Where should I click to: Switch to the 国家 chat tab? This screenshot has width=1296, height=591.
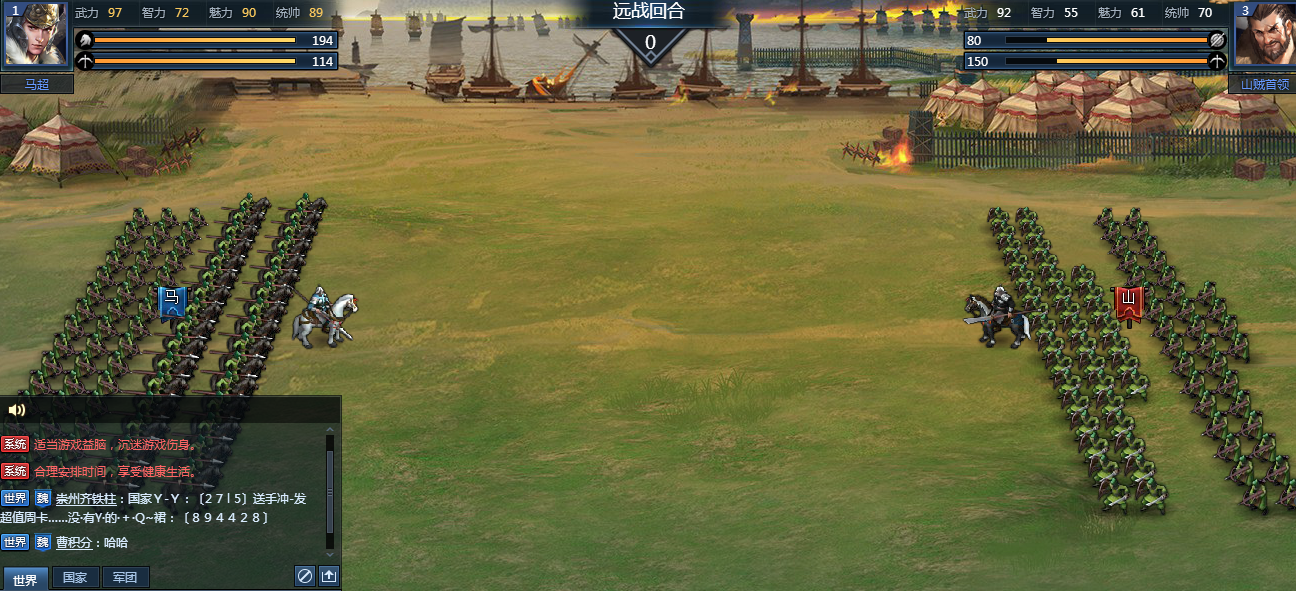tap(75, 578)
